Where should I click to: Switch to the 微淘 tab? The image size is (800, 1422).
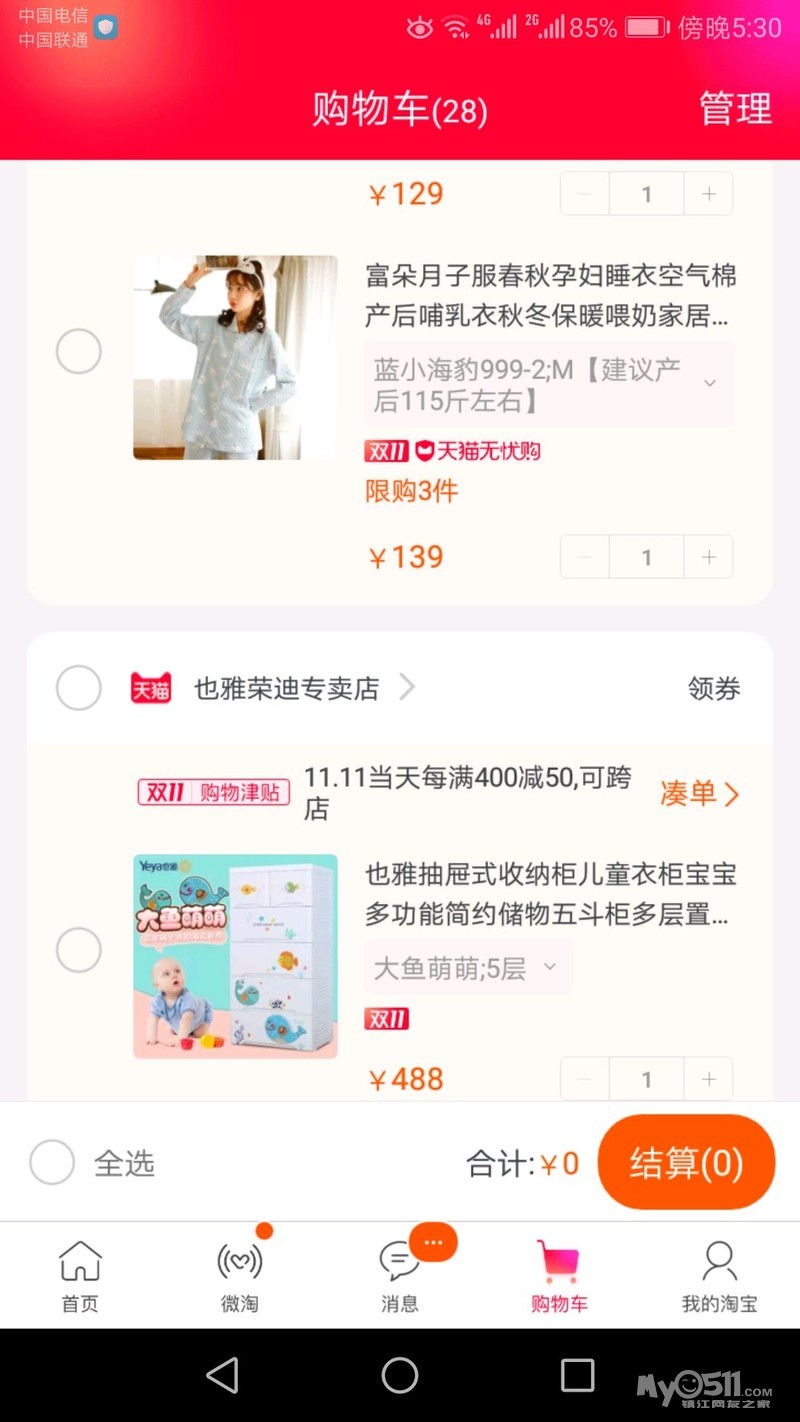click(x=240, y=1275)
